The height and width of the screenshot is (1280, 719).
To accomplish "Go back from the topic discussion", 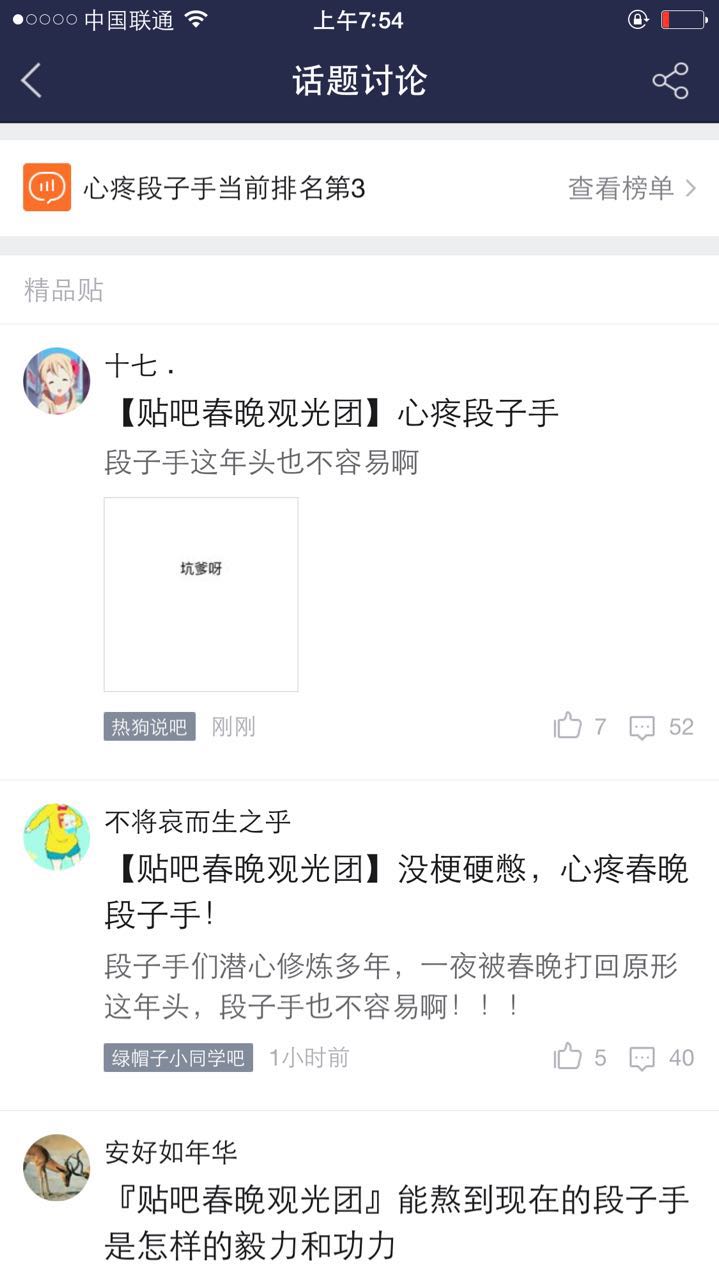I will [32, 81].
